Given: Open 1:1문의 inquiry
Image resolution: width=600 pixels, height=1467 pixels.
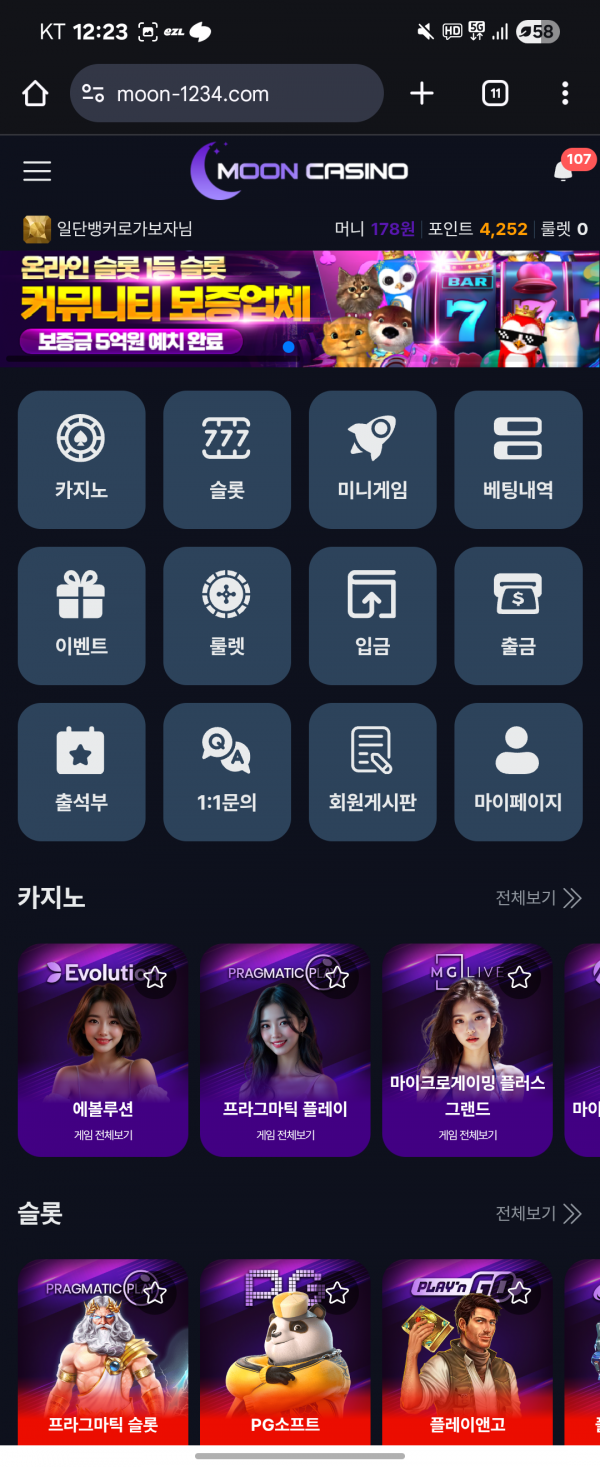Looking at the screenshot, I should pos(227,771).
